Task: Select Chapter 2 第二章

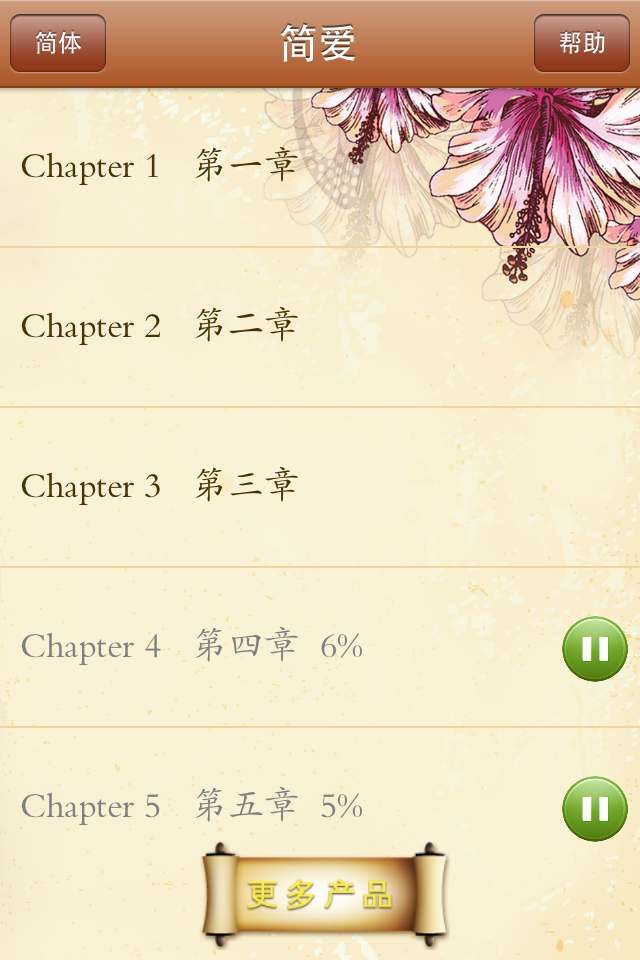Action: (160, 326)
